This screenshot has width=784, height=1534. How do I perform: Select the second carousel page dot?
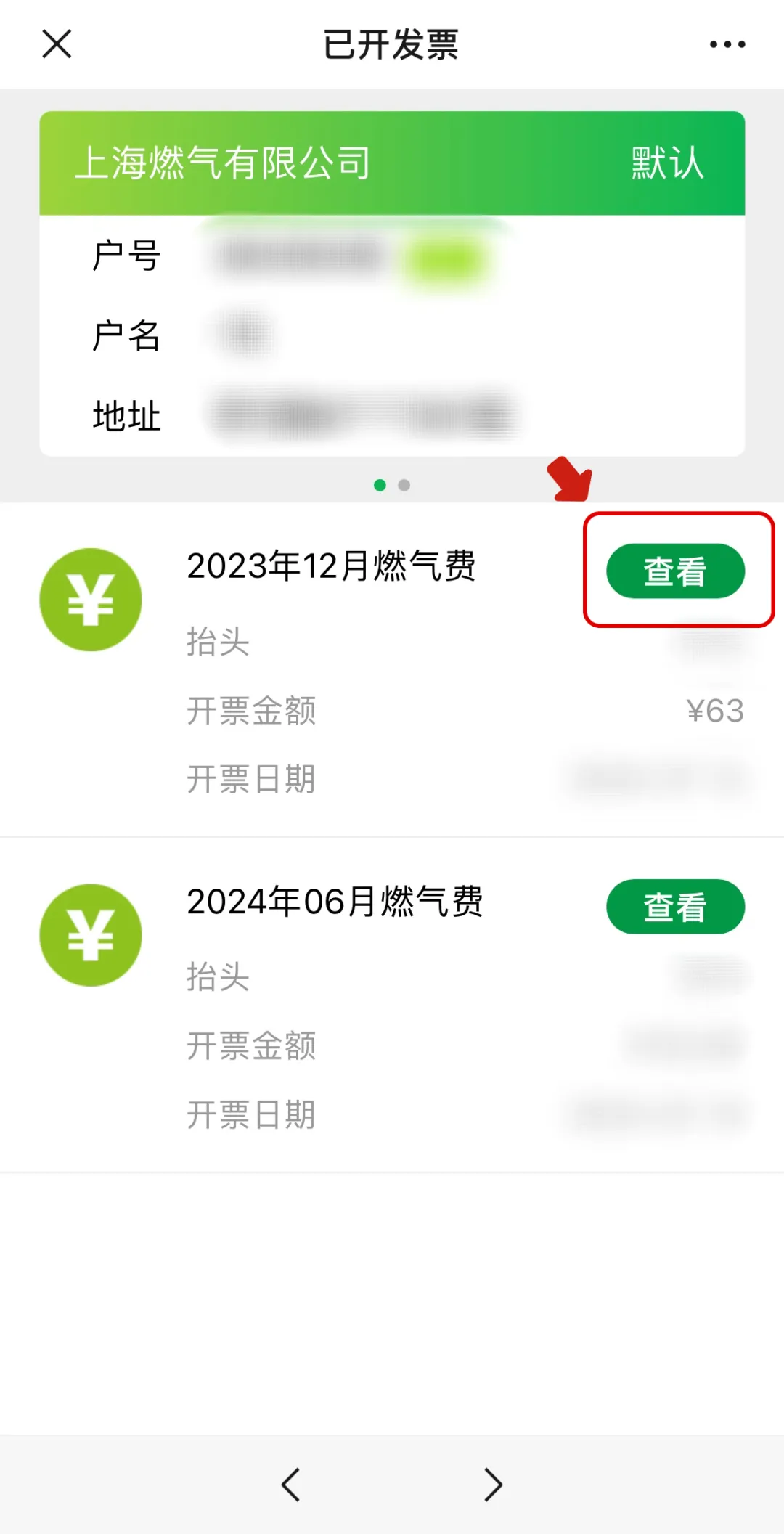pos(404,485)
